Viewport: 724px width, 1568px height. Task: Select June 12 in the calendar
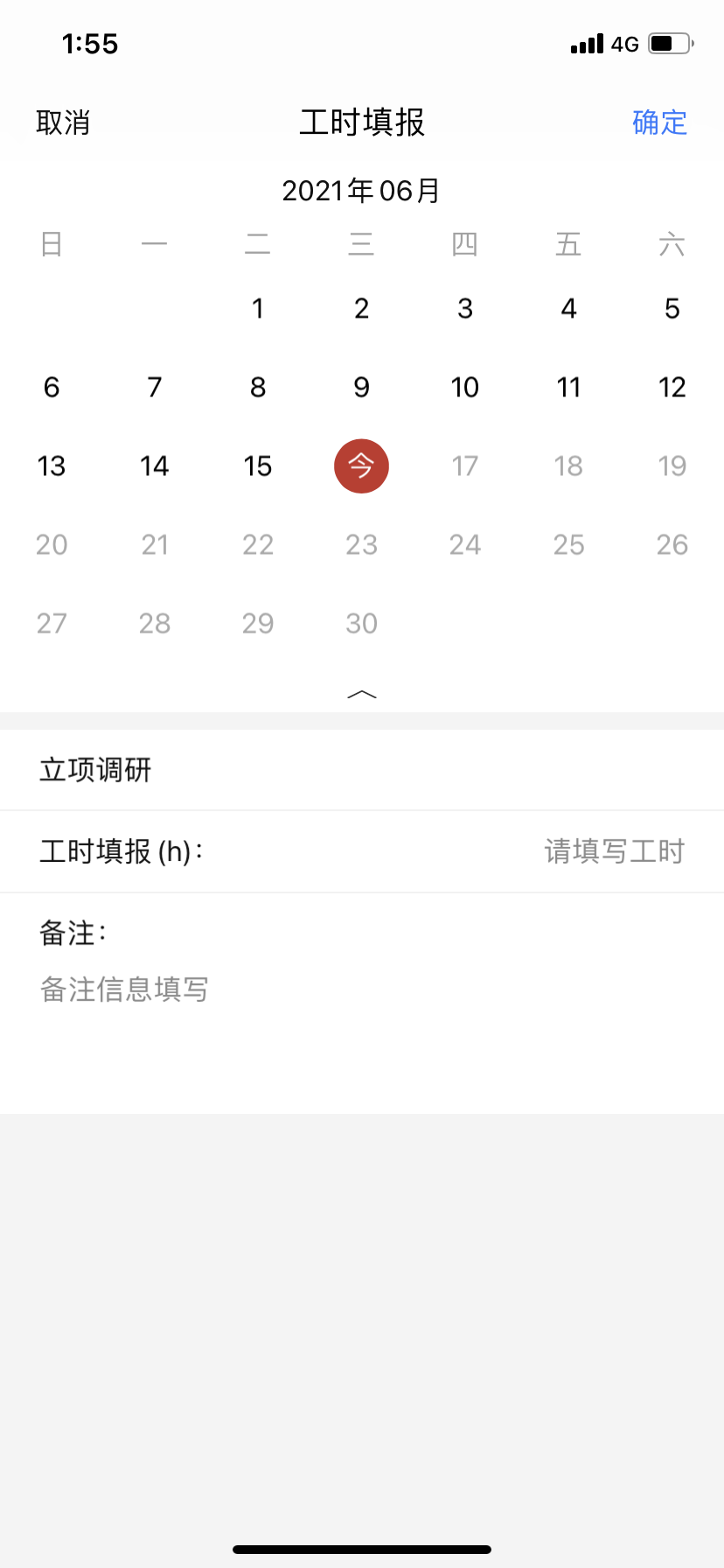[672, 387]
